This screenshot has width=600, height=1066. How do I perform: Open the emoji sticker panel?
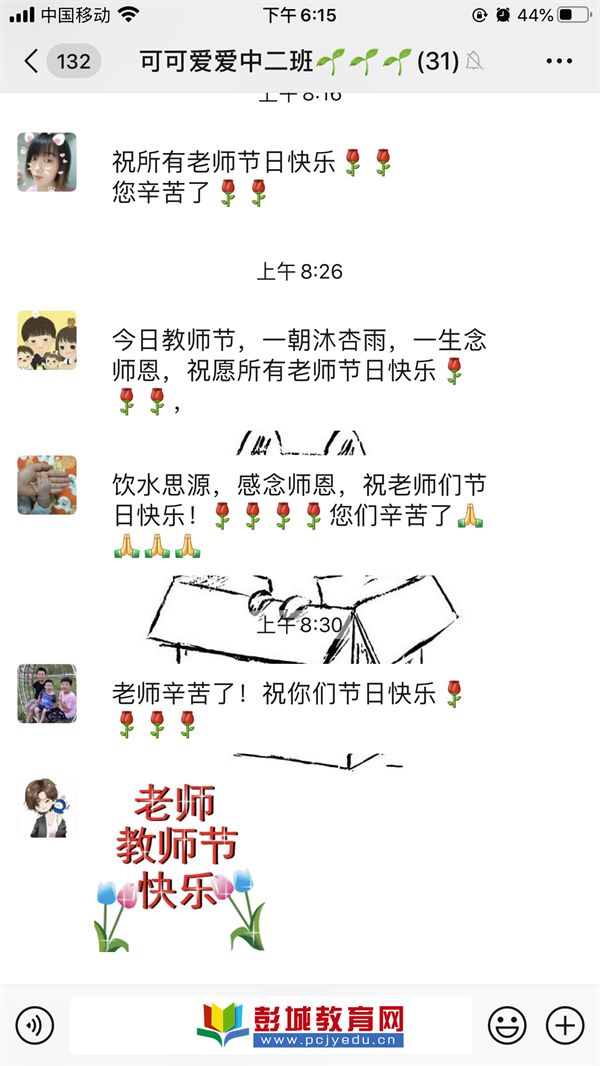click(x=507, y=1025)
